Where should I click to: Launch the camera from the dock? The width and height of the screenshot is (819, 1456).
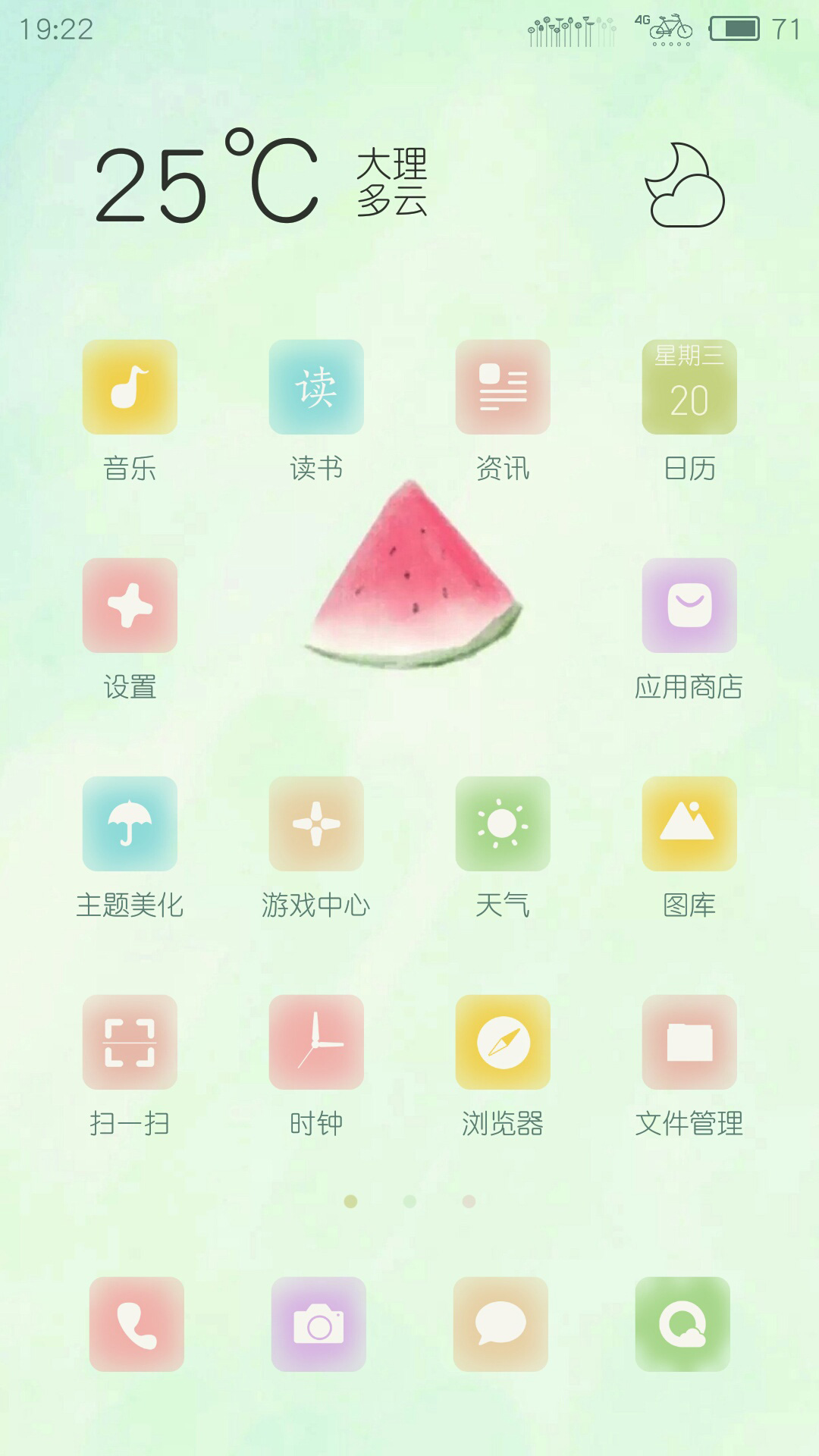point(318,1324)
